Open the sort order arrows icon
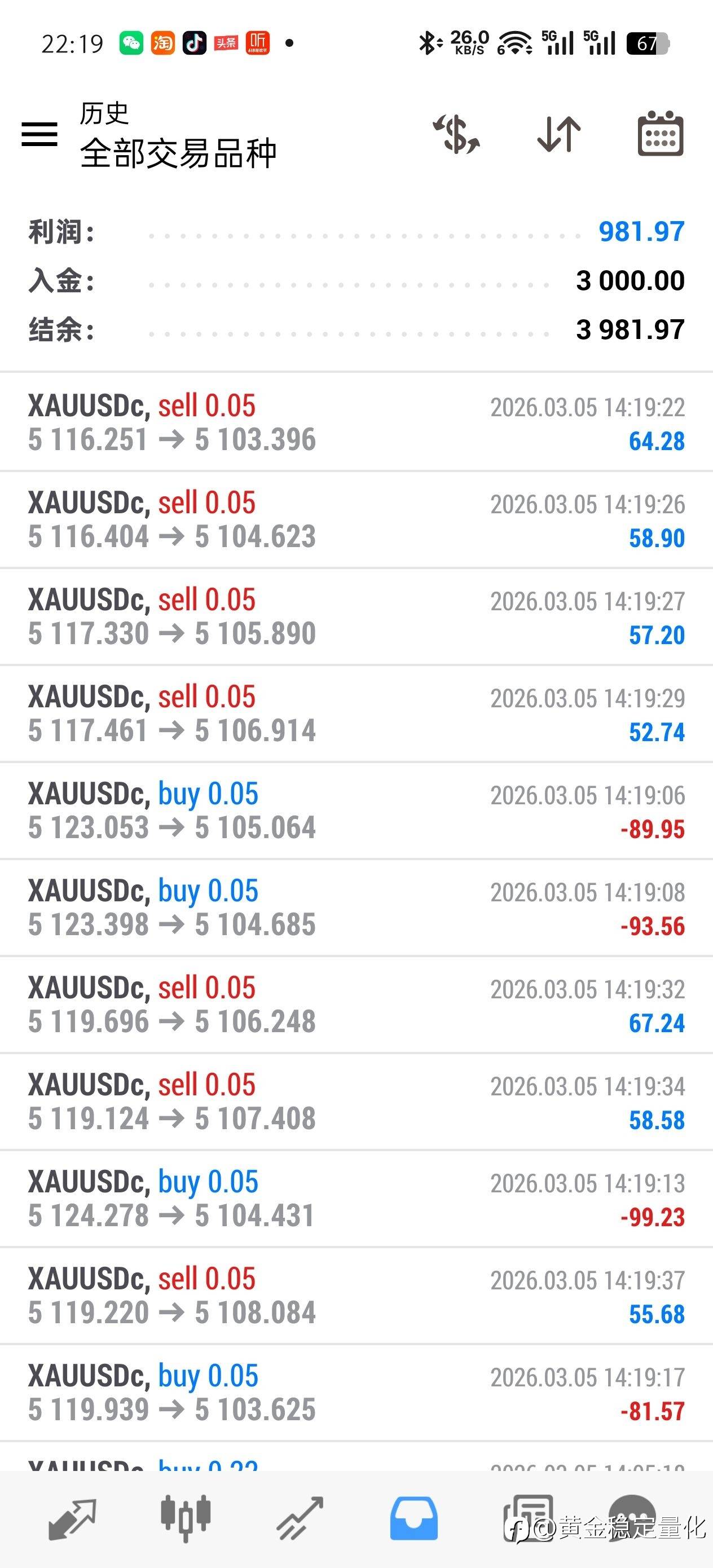 pos(559,134)
